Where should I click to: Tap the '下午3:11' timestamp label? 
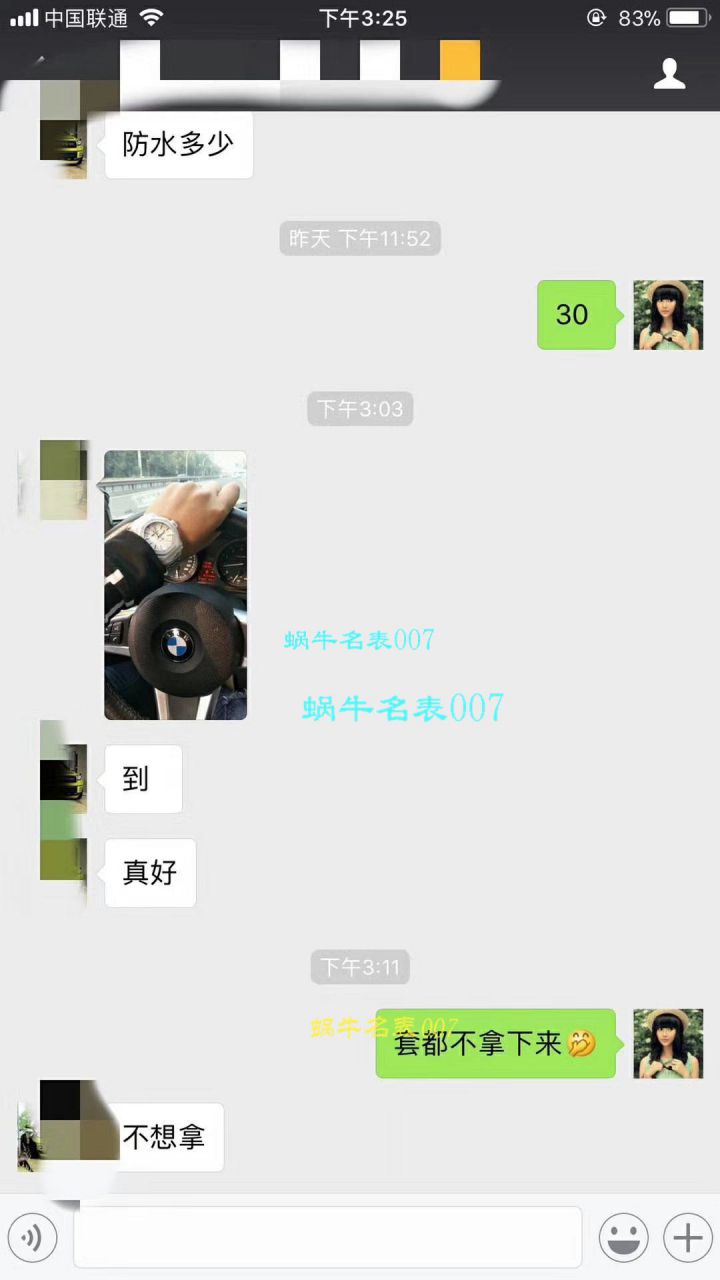pos(360,967)
